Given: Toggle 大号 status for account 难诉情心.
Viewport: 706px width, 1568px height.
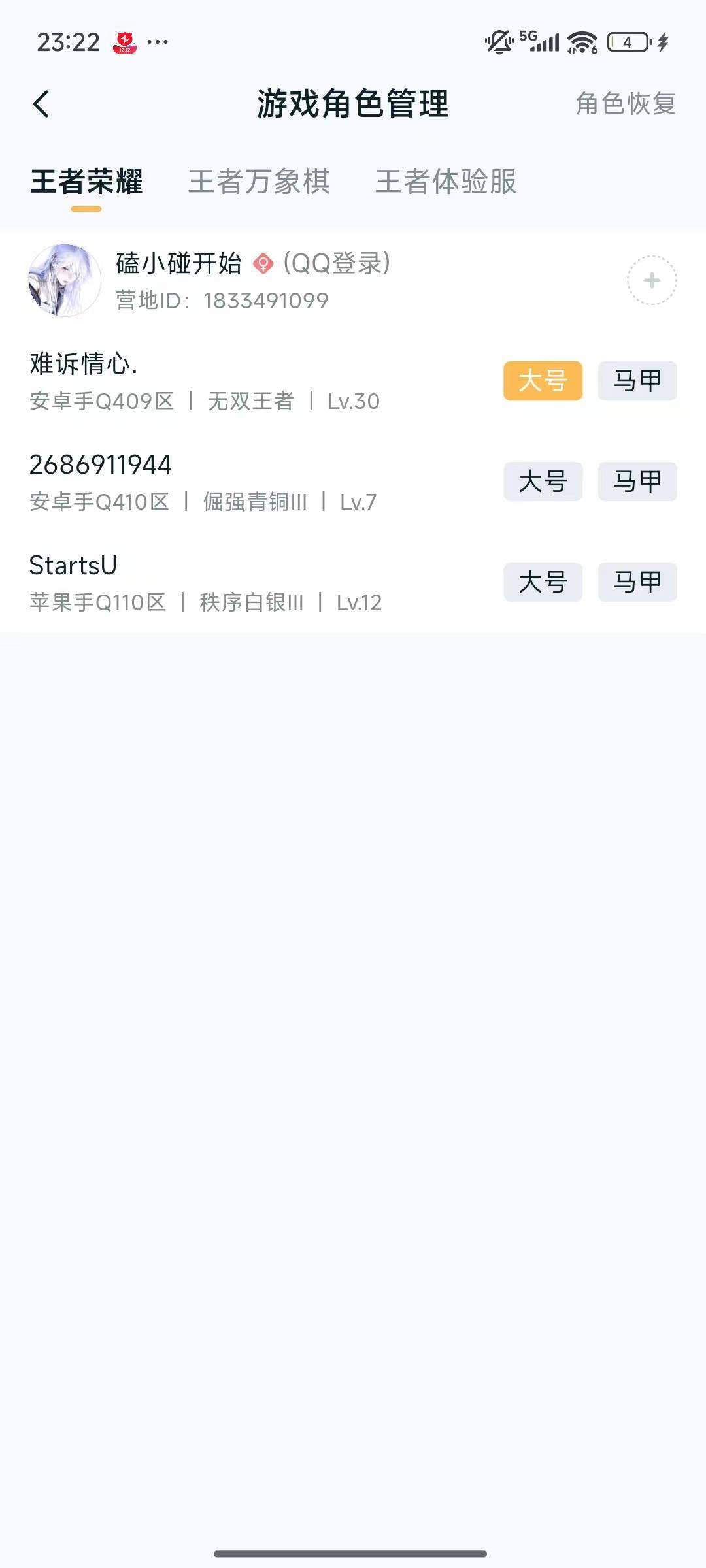Looking at the screenshot, I should pyautogui.click(x=543, y=380).
